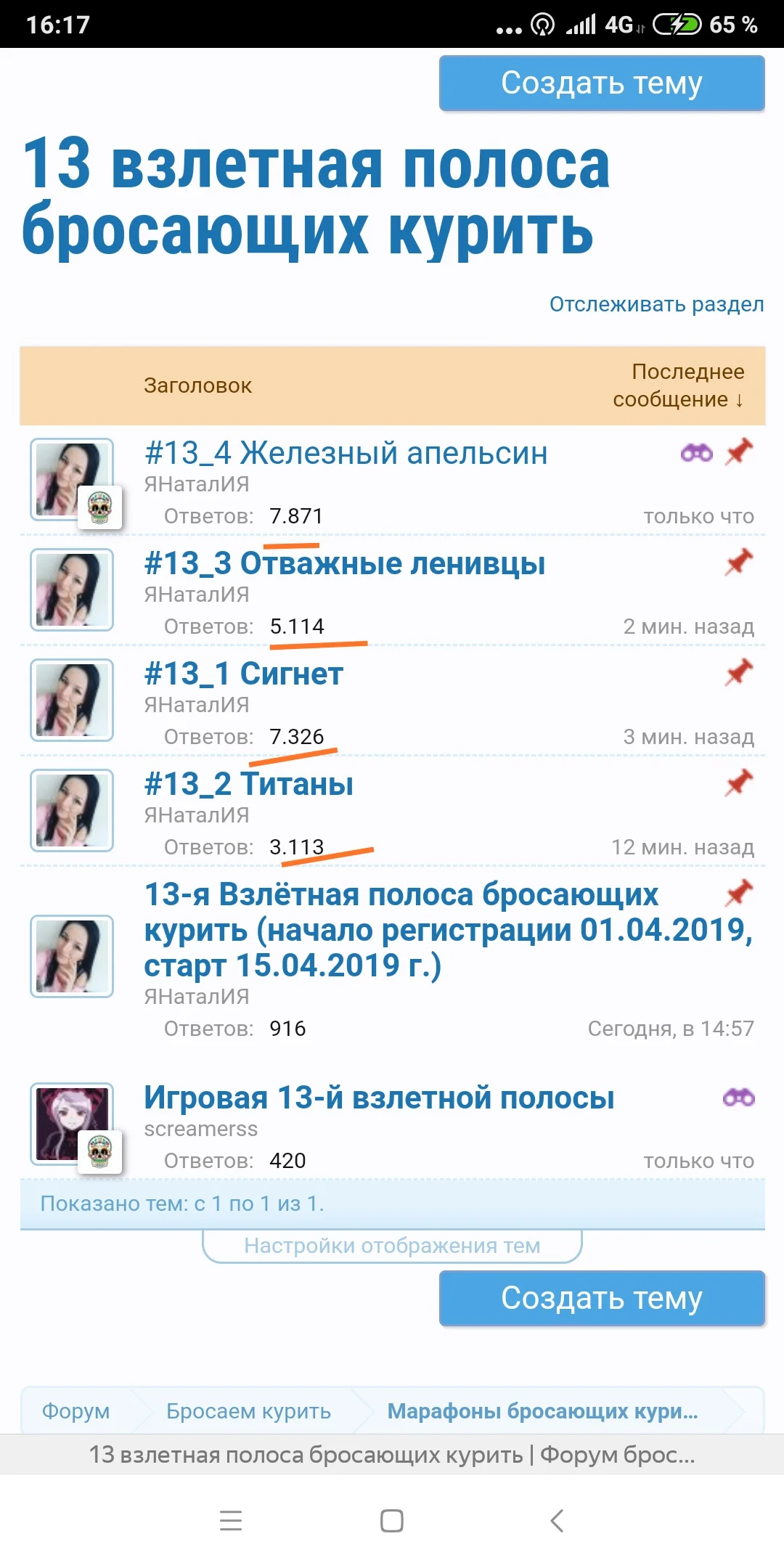The image size is (784, 1568).
Task: Click the pin icon on #13_1 Сигнет
Action: (739, 672)
